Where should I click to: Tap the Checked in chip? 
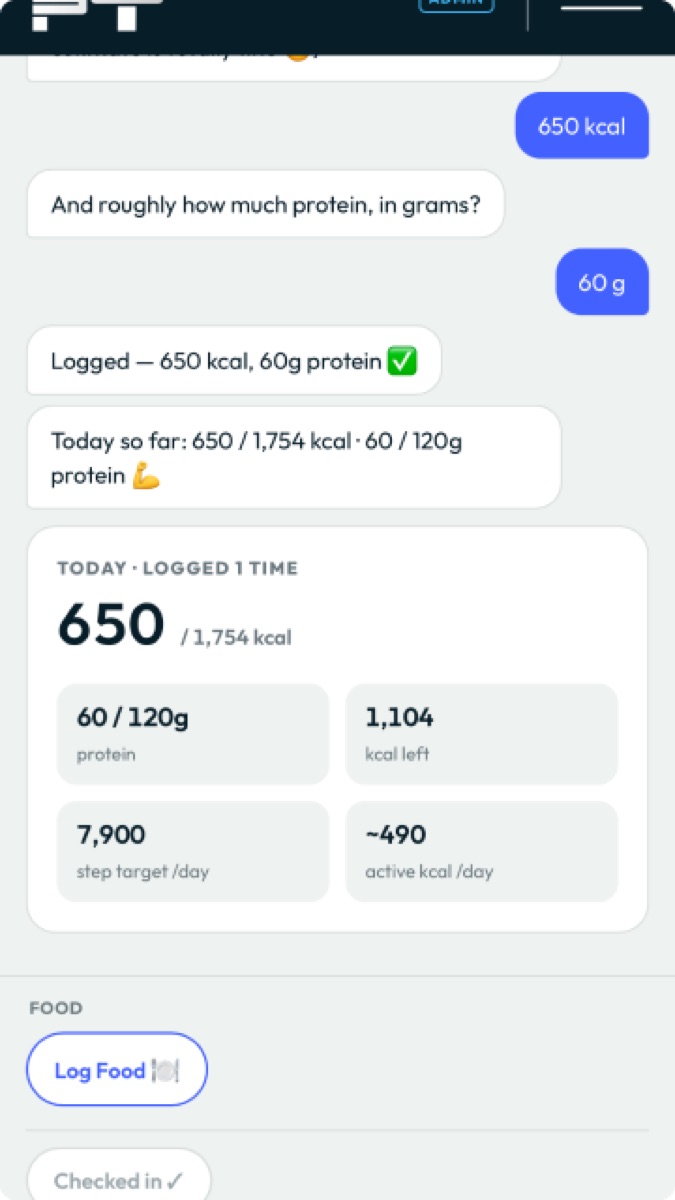click(119, 1176)
